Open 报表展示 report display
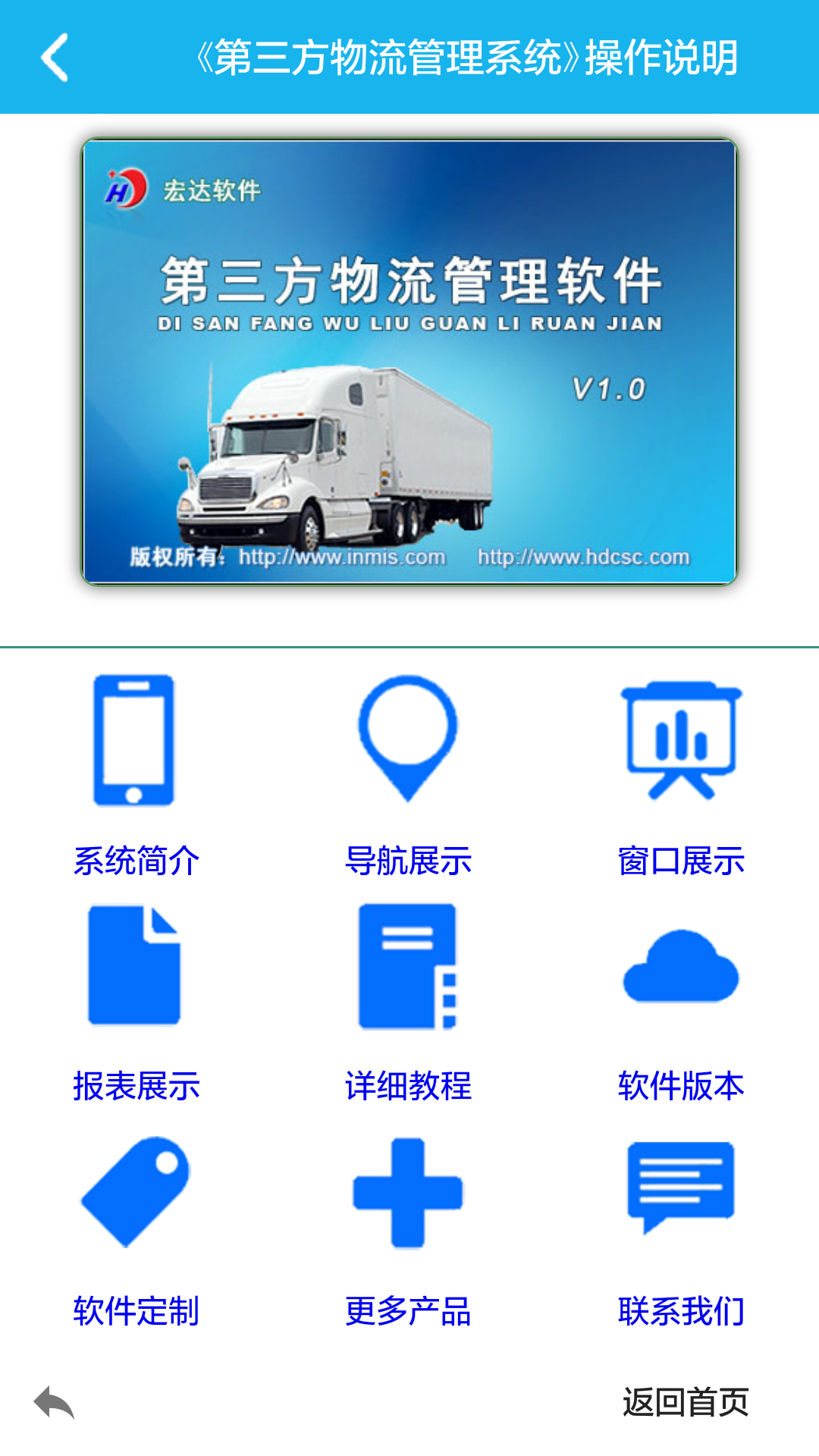Image resolution: width=819 pixels, height=1456 pixels. pos(135,1001)
